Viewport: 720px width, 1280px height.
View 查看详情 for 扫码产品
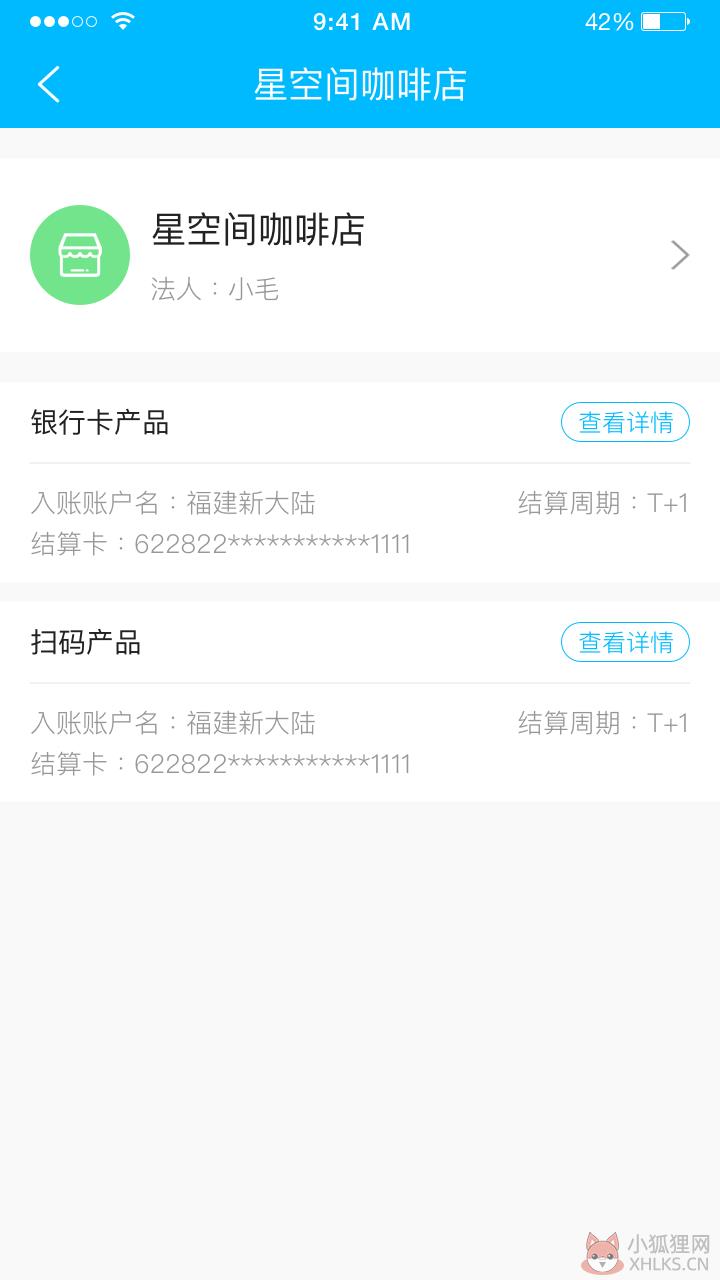pos(625,642)
